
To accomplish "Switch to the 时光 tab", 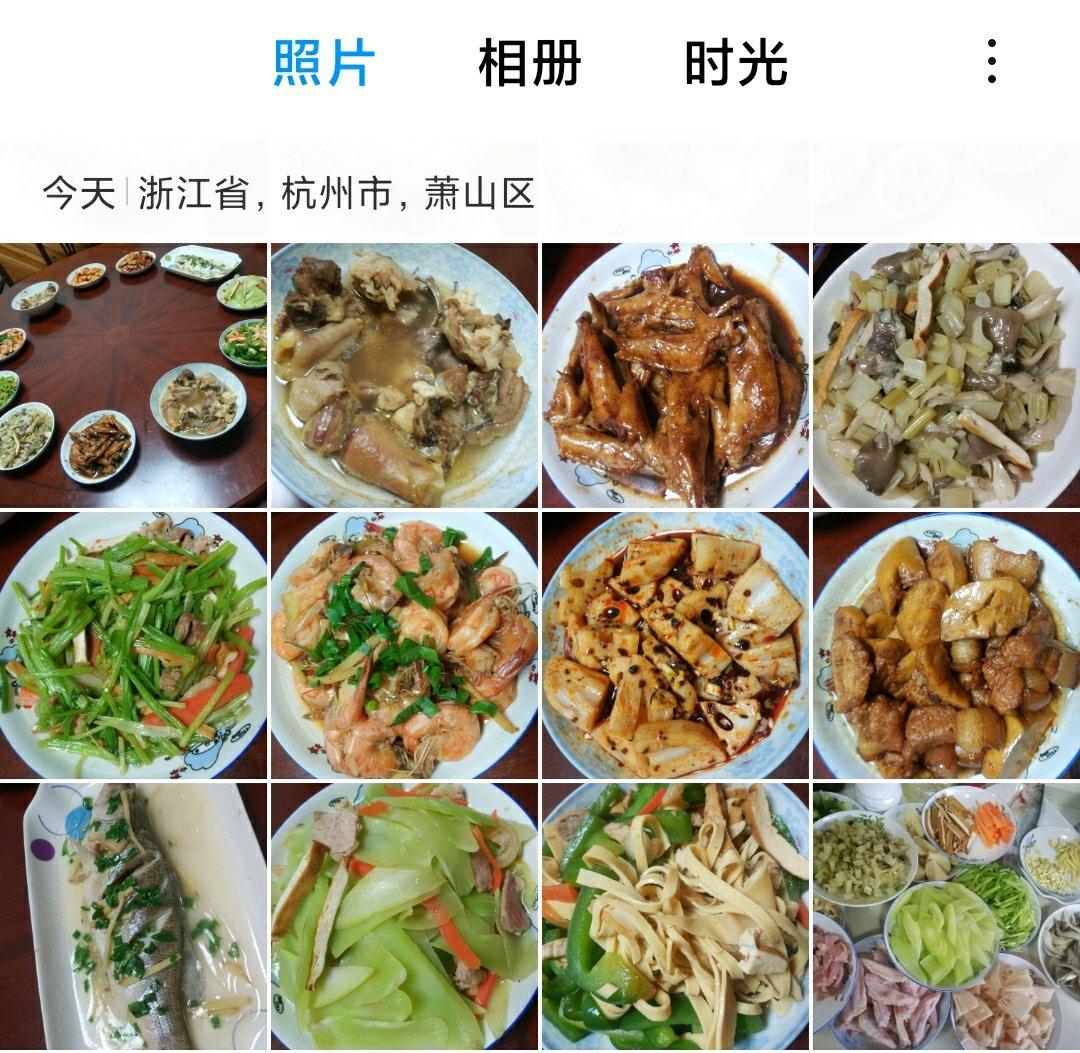I will click(x=736, y=63).
